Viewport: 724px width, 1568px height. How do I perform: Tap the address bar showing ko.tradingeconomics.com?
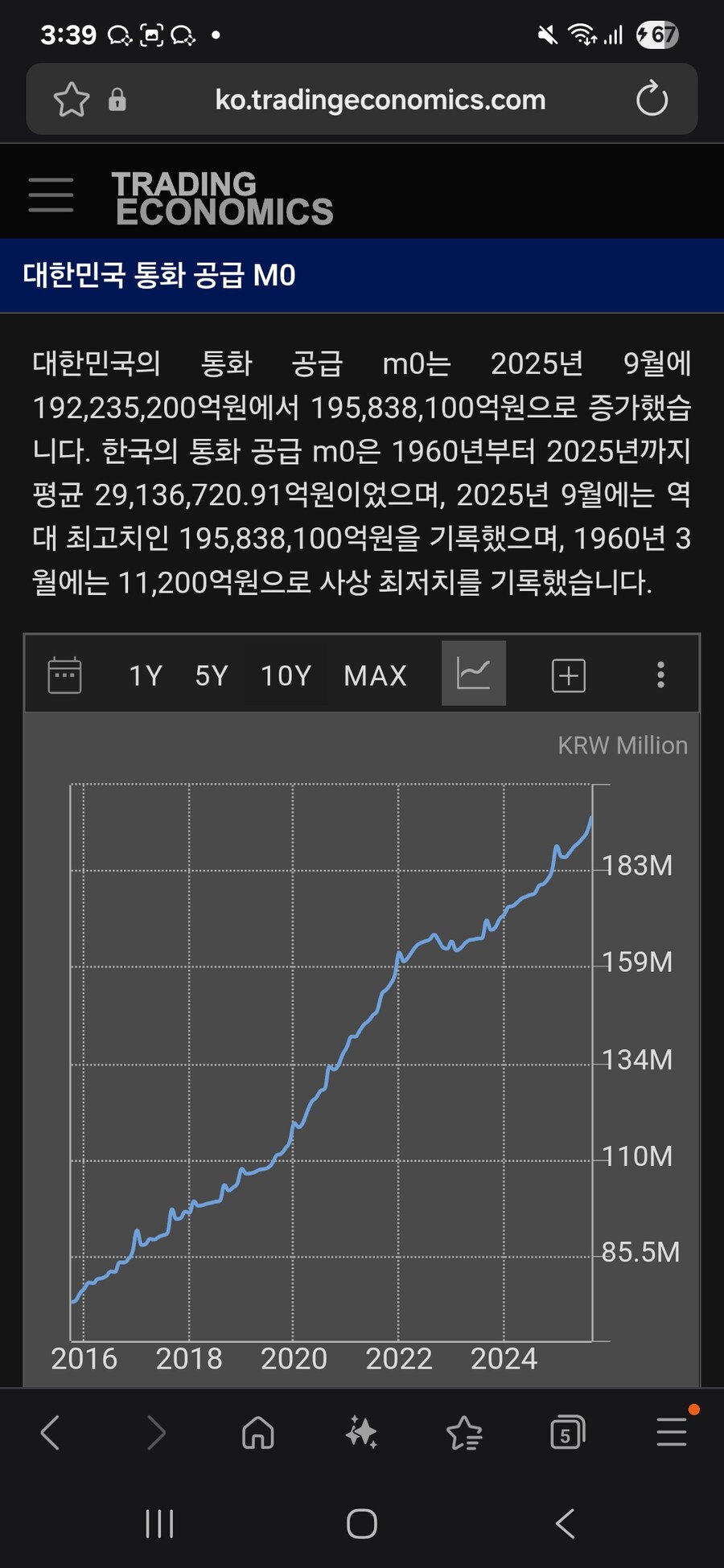click(x=381, y=99)
